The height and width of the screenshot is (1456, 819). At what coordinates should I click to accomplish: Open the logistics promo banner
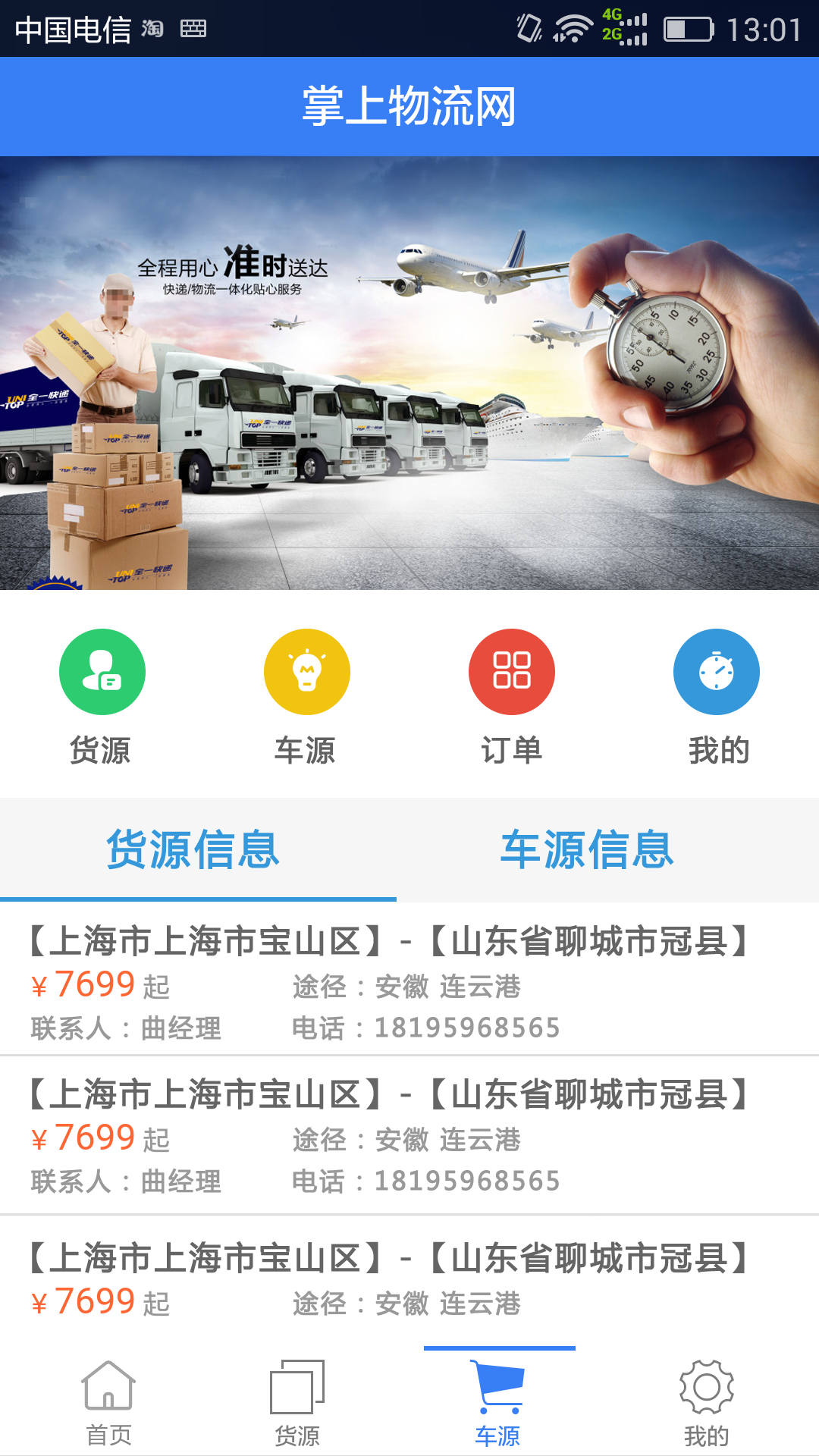[409, 373]
